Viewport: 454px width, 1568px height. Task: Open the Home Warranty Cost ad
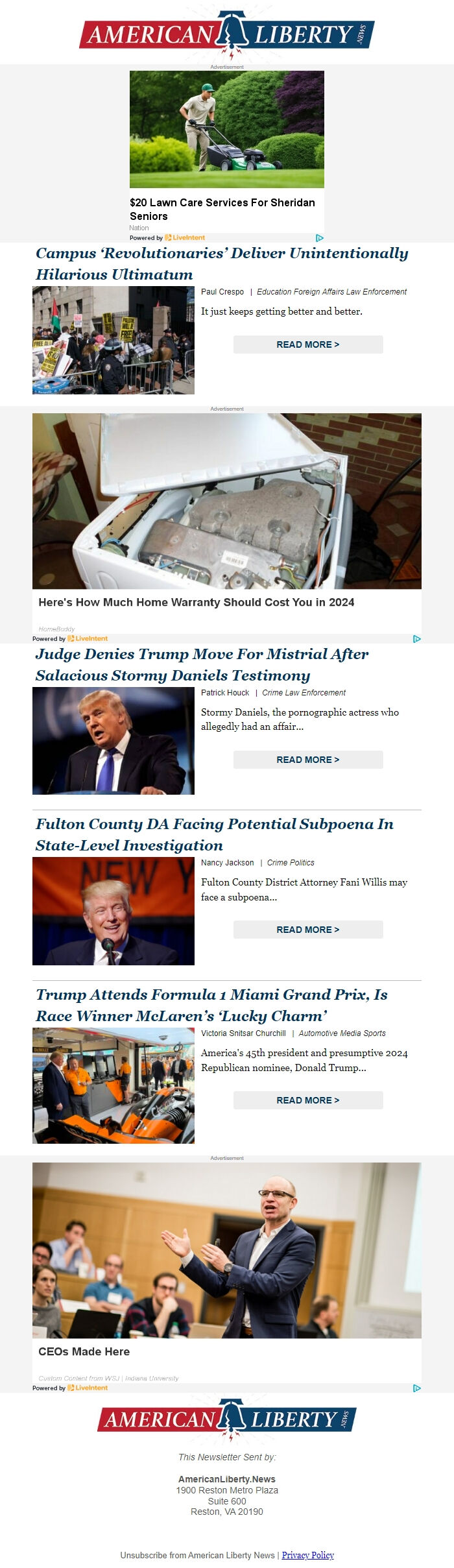coord(196,602)
